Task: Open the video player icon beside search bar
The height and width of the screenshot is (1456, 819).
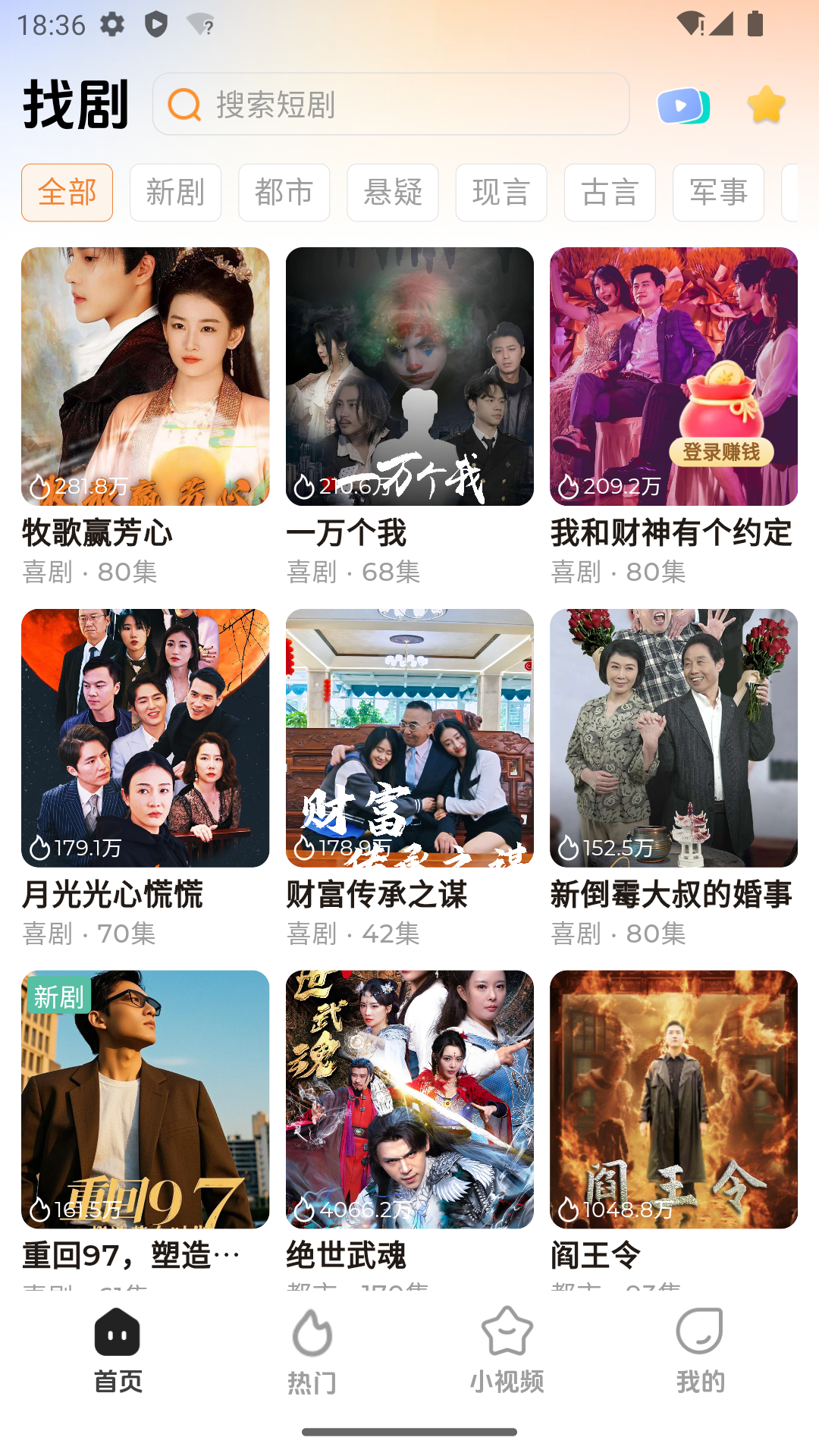Action: [683, 105]
